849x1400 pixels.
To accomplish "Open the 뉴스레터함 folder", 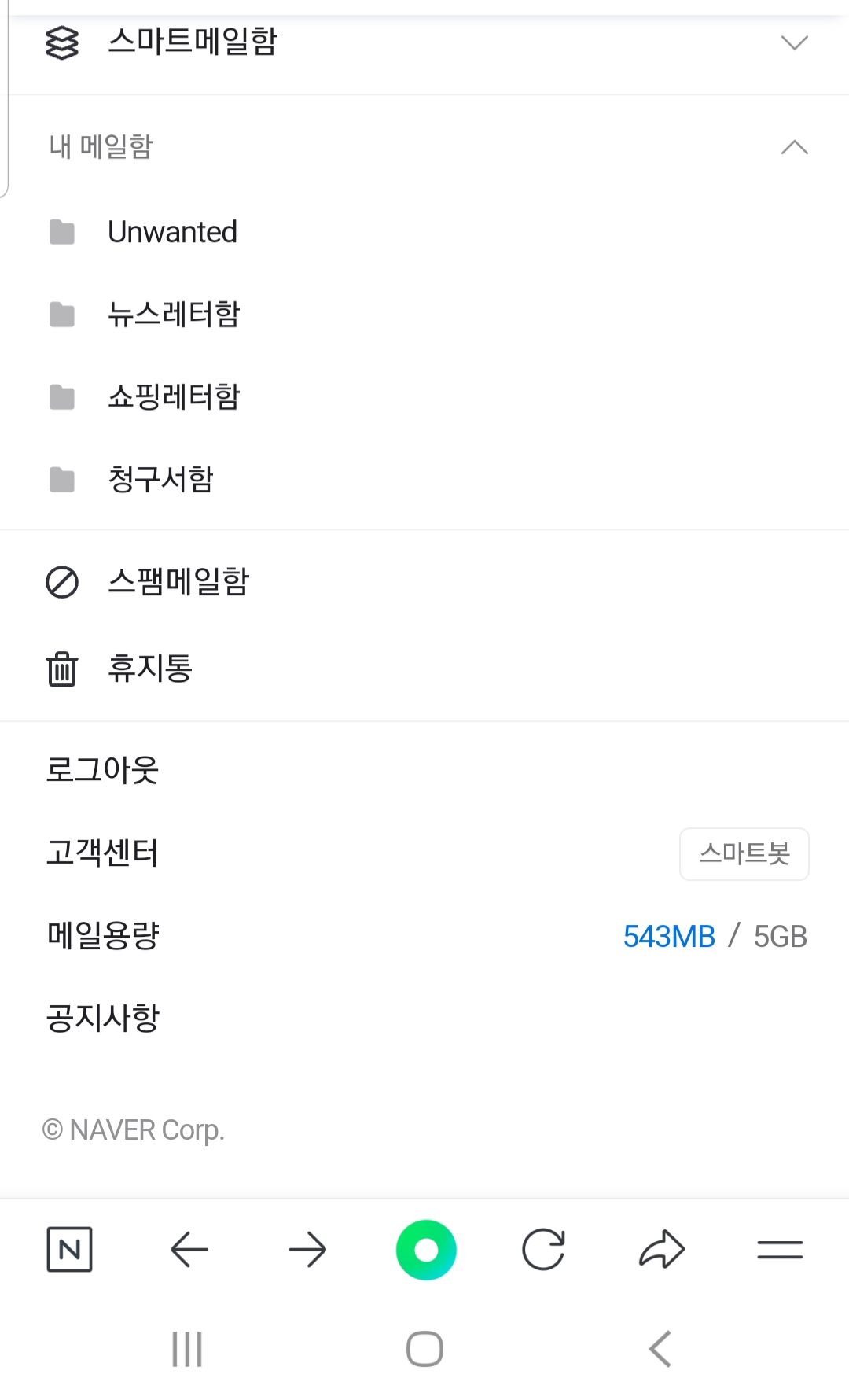I will coord(174,315).
